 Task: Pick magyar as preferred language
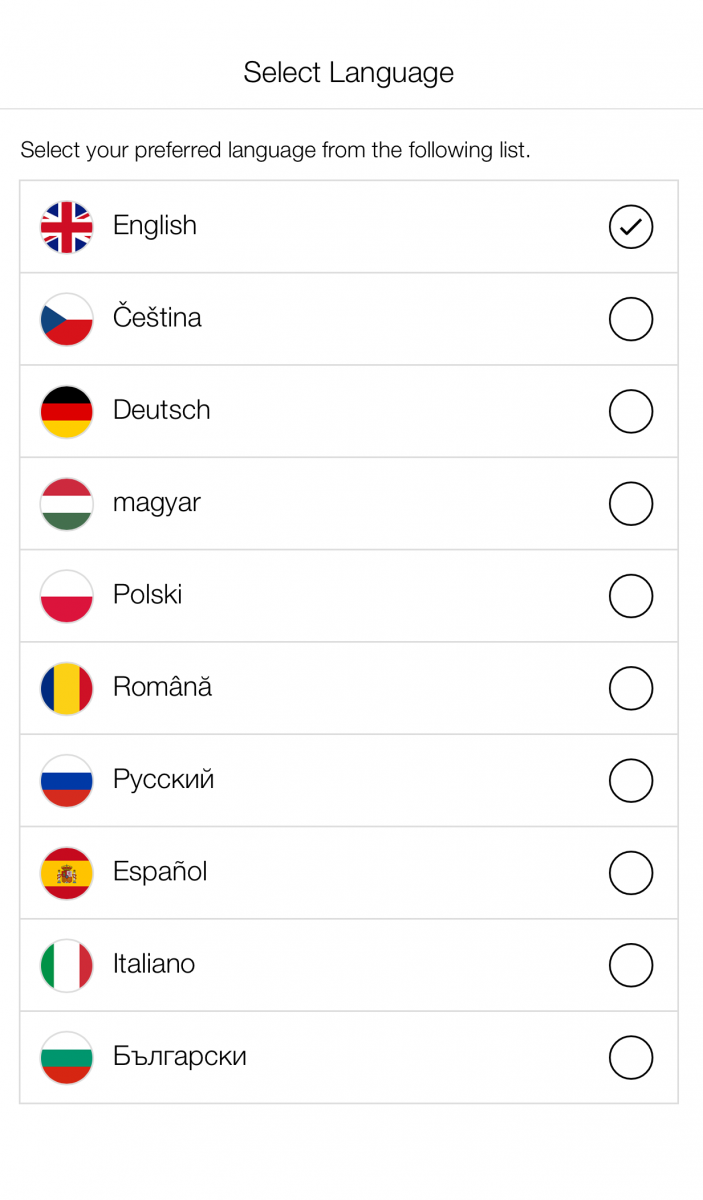(348, 504)
